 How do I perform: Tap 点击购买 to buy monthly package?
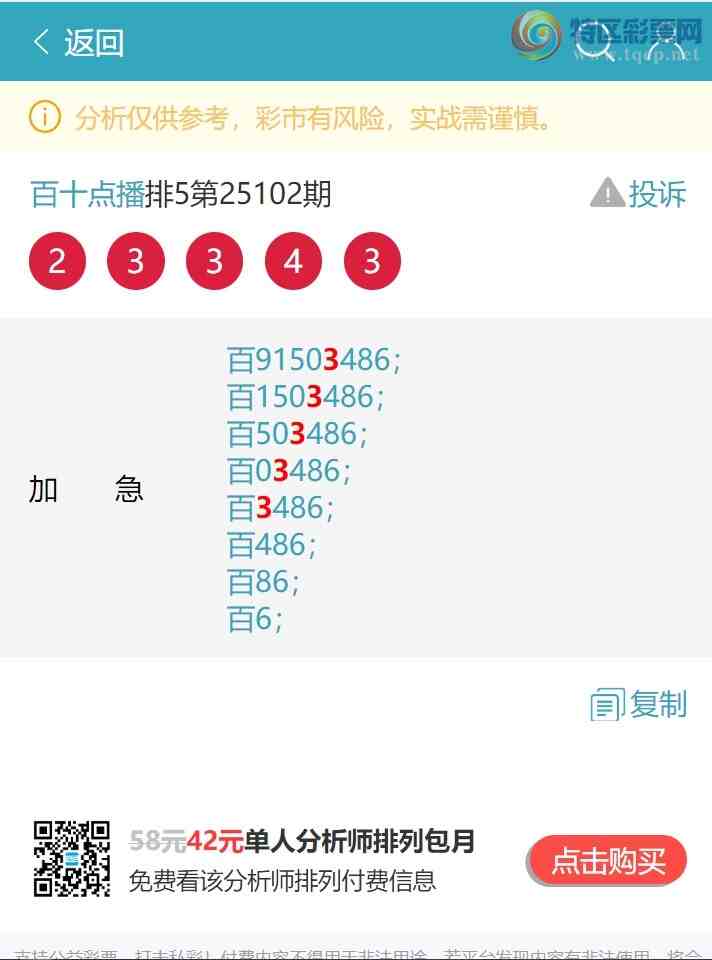(x=608, y=861)
